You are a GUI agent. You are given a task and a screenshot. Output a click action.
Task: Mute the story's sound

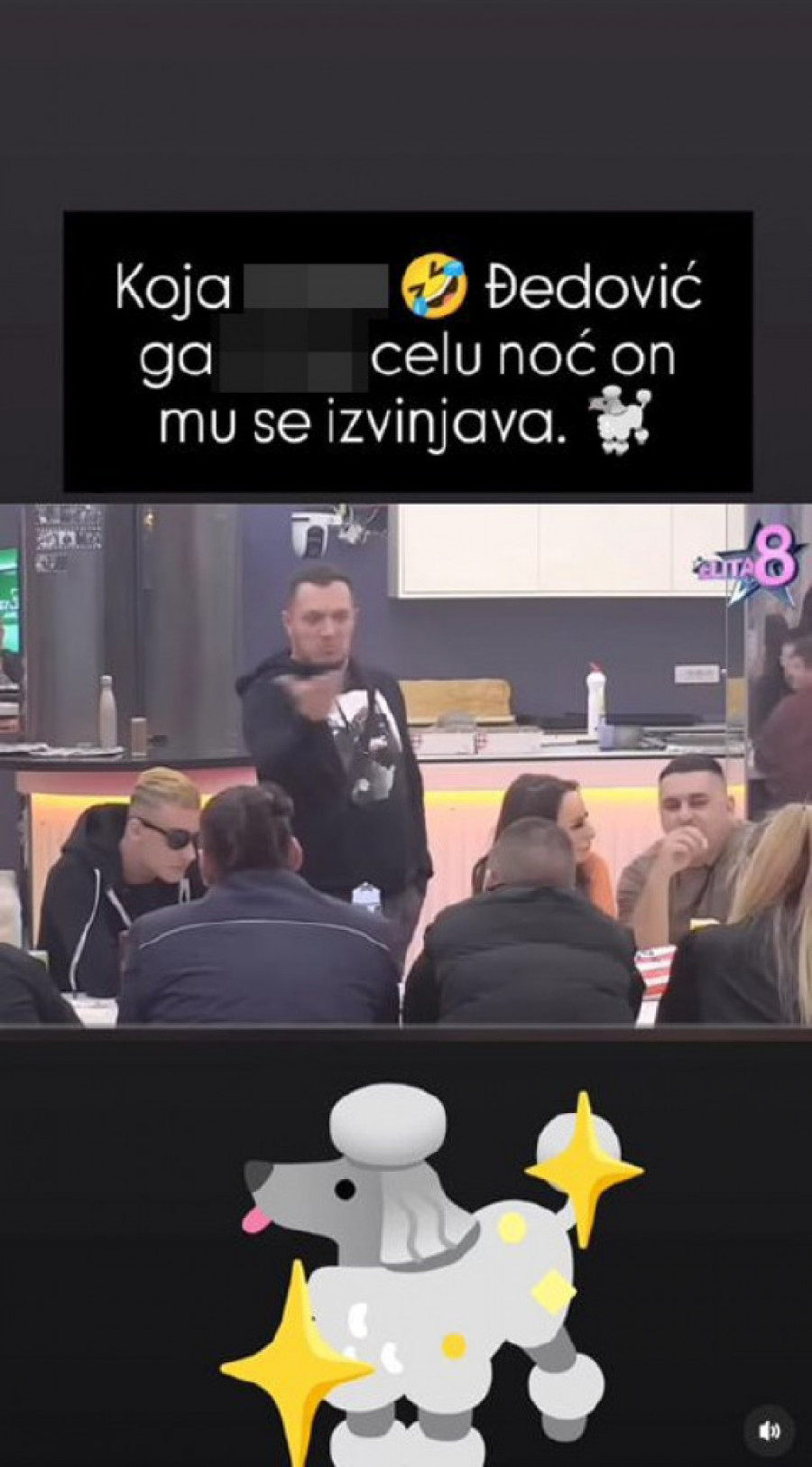pos(769,1431)
